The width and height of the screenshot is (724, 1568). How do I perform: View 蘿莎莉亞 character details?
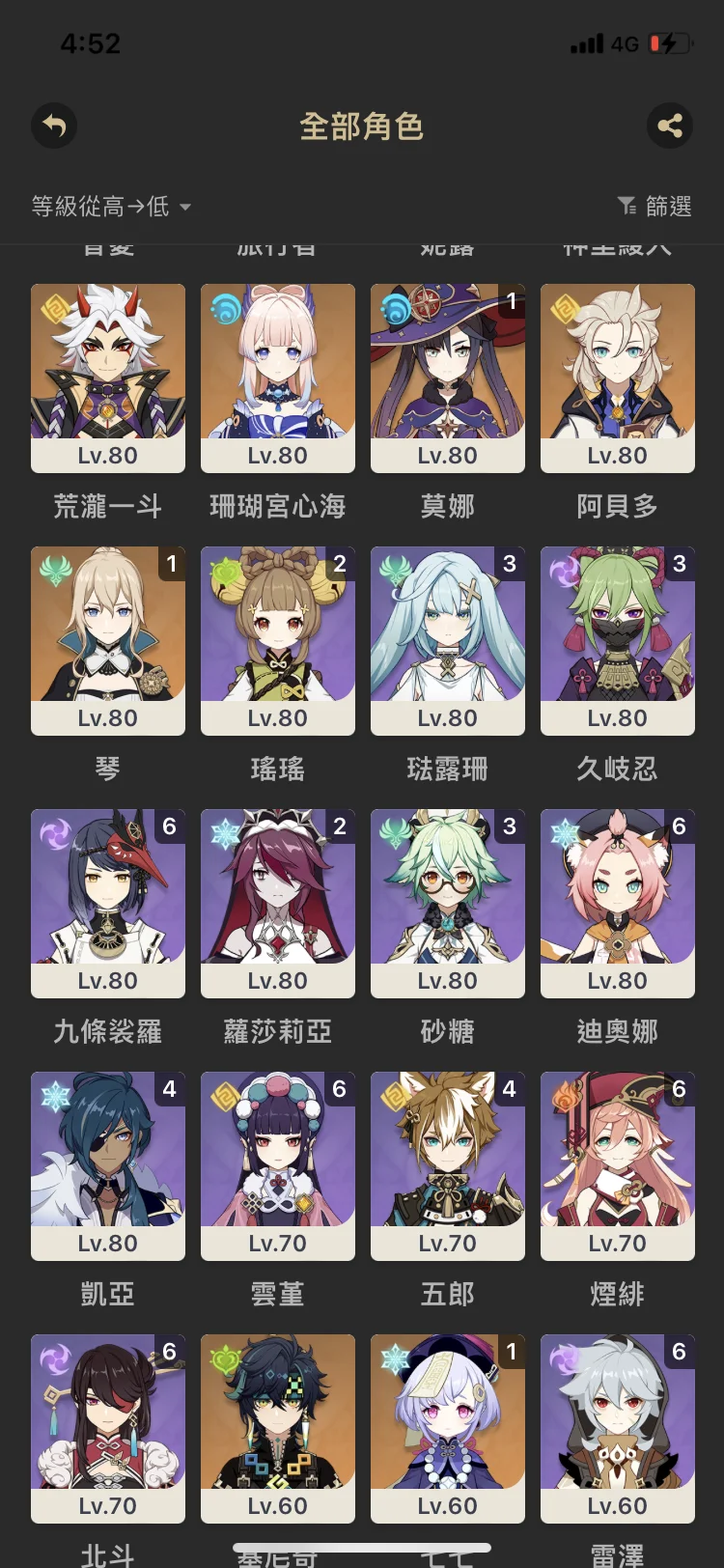(x=278, y=903)
